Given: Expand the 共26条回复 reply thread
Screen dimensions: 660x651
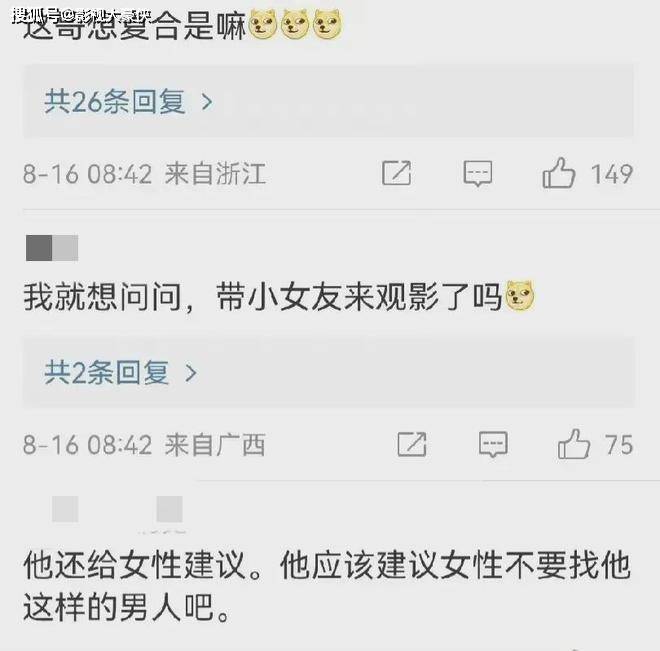Looking at the screenshot, I should coord(128,101).
